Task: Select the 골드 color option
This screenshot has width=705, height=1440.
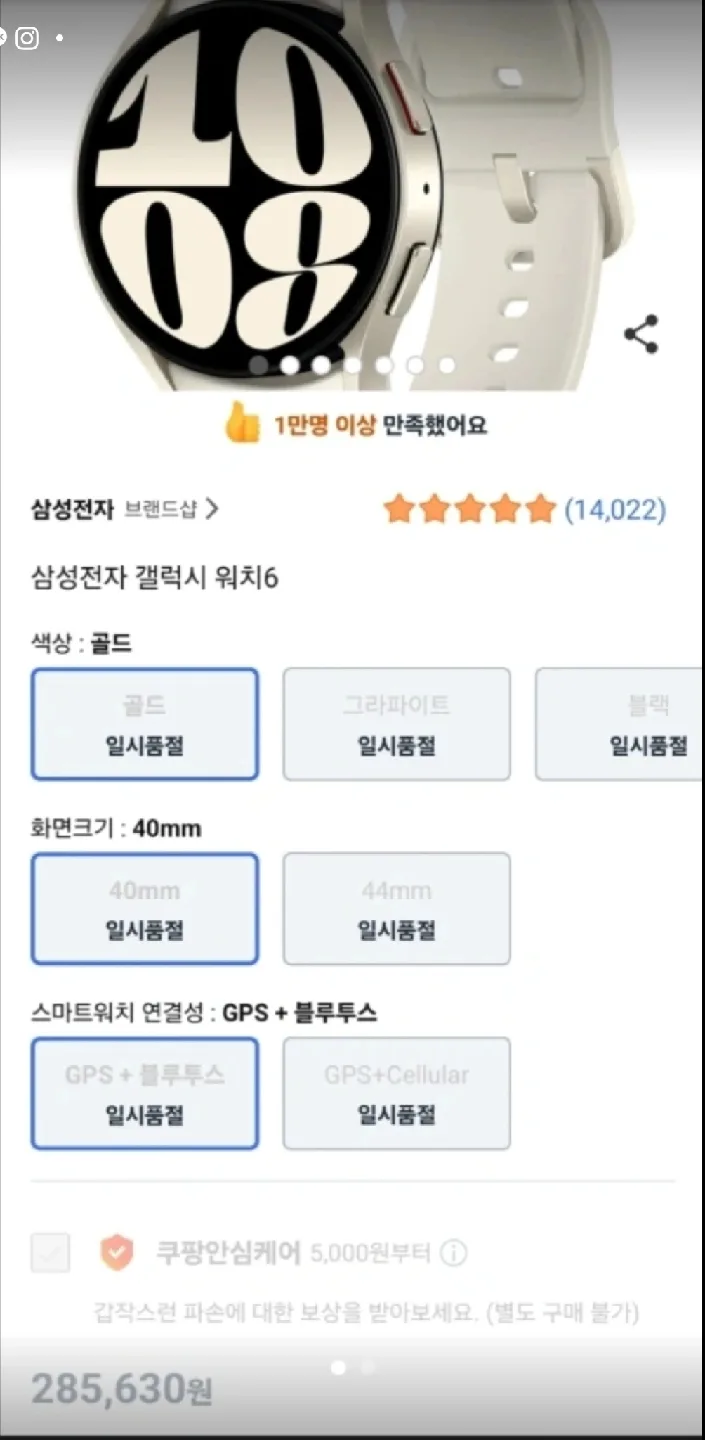Action: click(145, 724)
